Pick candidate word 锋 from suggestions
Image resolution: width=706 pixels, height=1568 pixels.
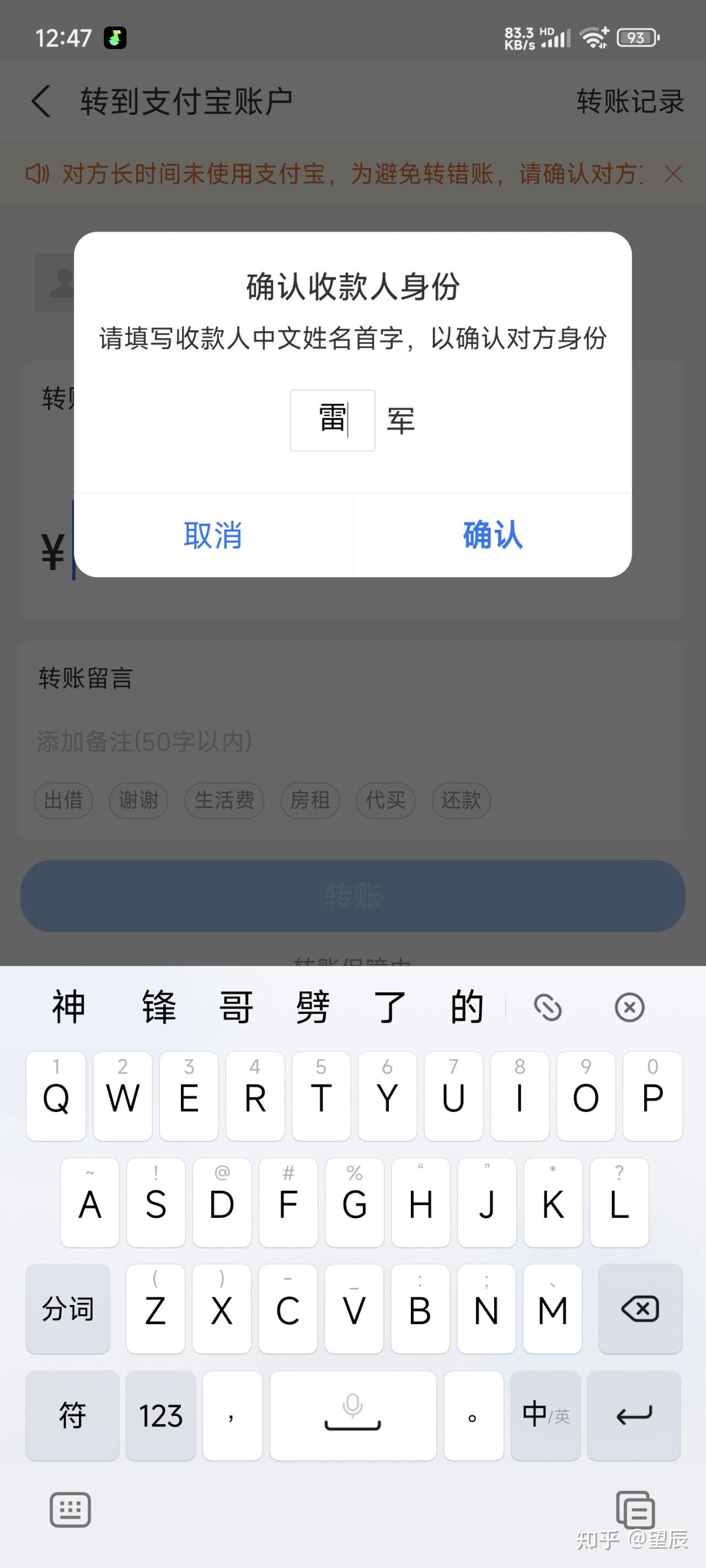159,1007
